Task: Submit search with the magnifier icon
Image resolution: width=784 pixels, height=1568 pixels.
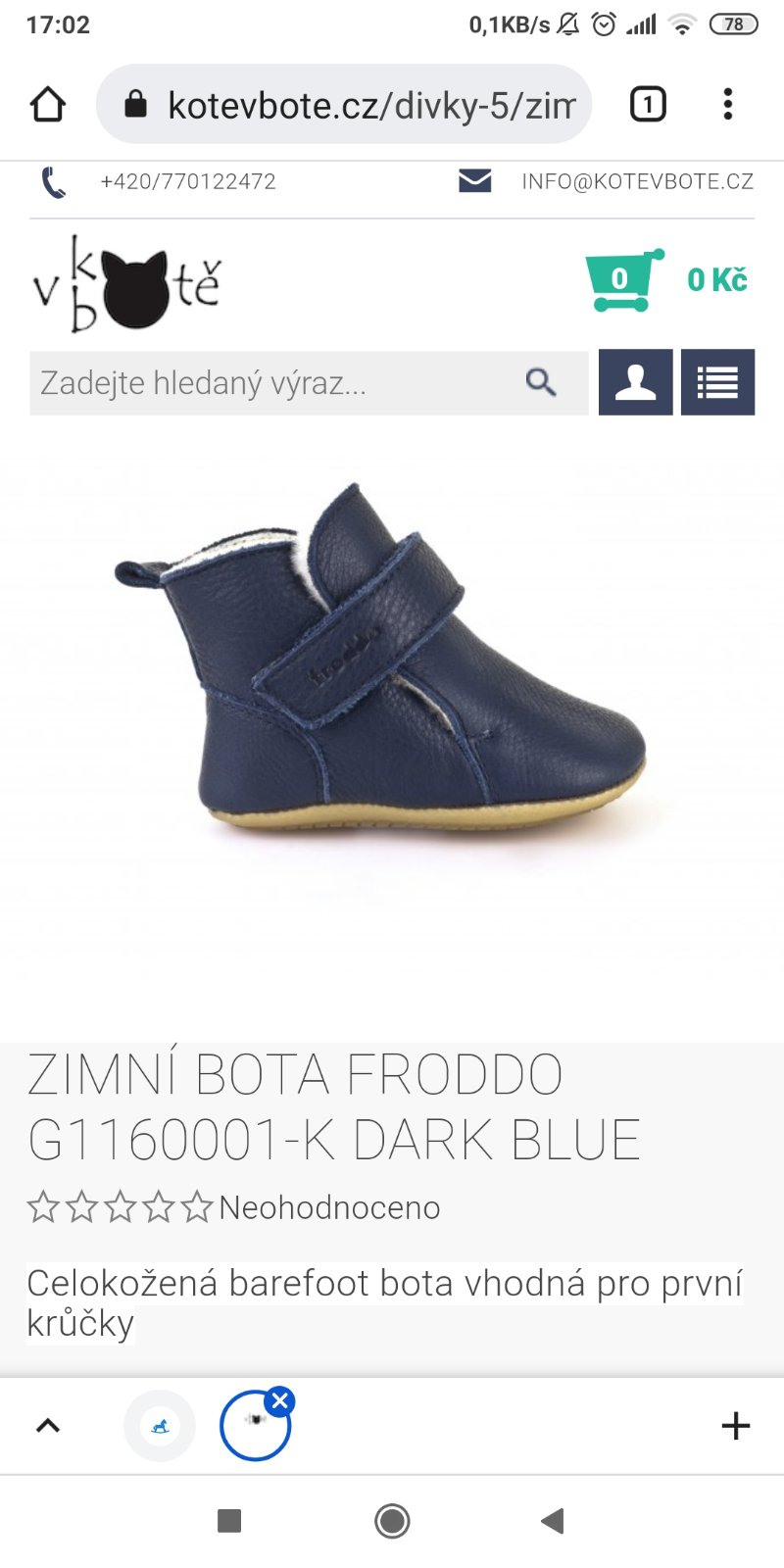Action: 541,382
